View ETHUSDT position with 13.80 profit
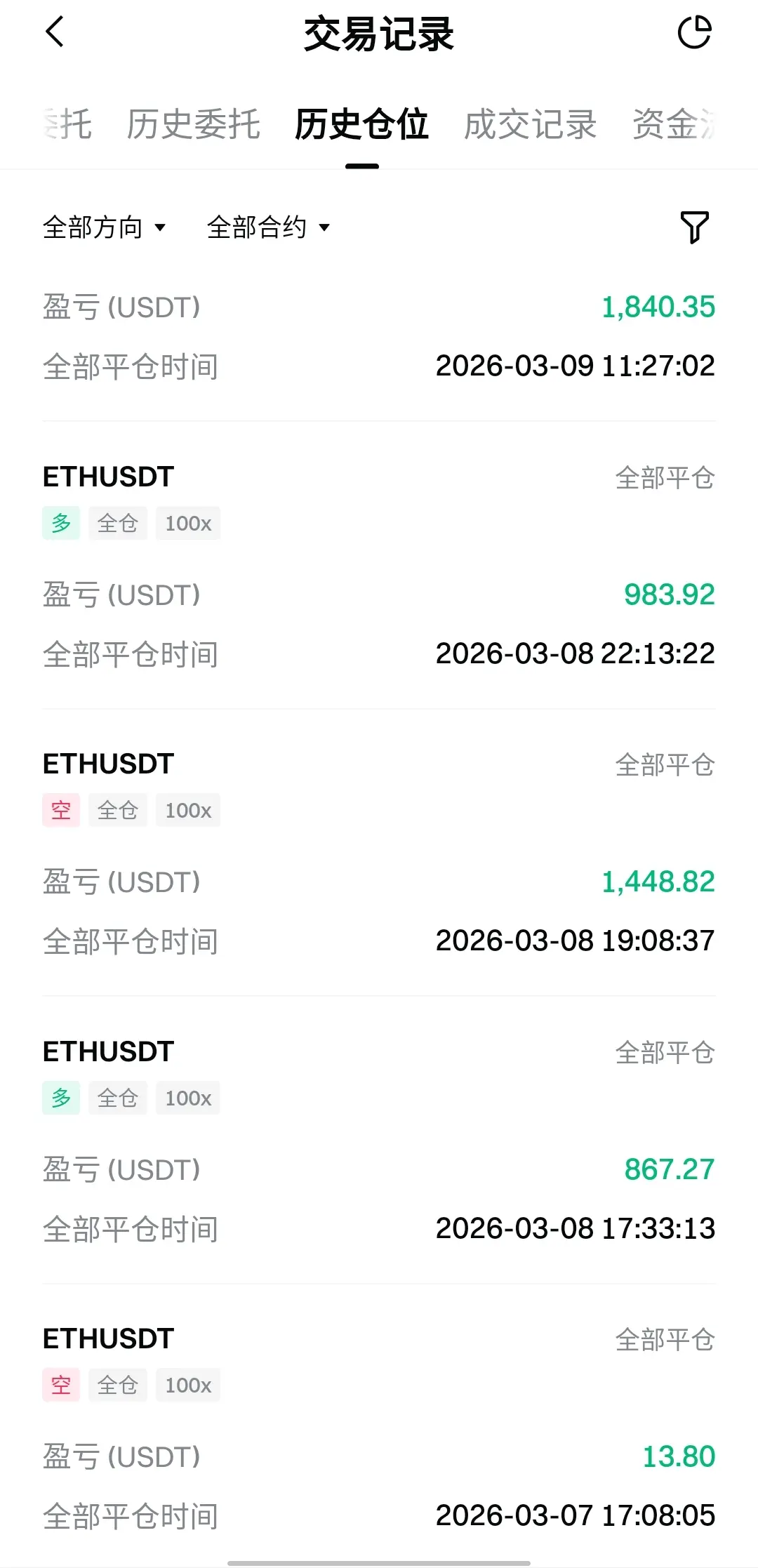The height and width of the screenshot is (1568, 758). pos(379,1427)
